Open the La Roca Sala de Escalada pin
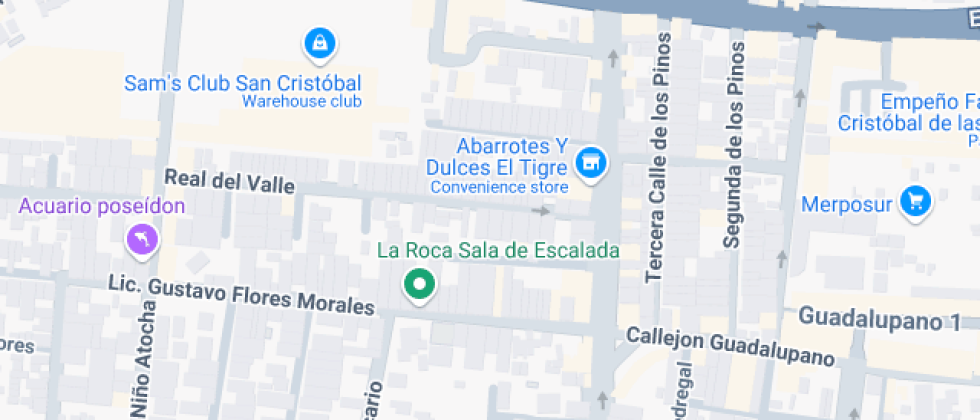Viewport: 980px width, 420px height. pos(420,285)
